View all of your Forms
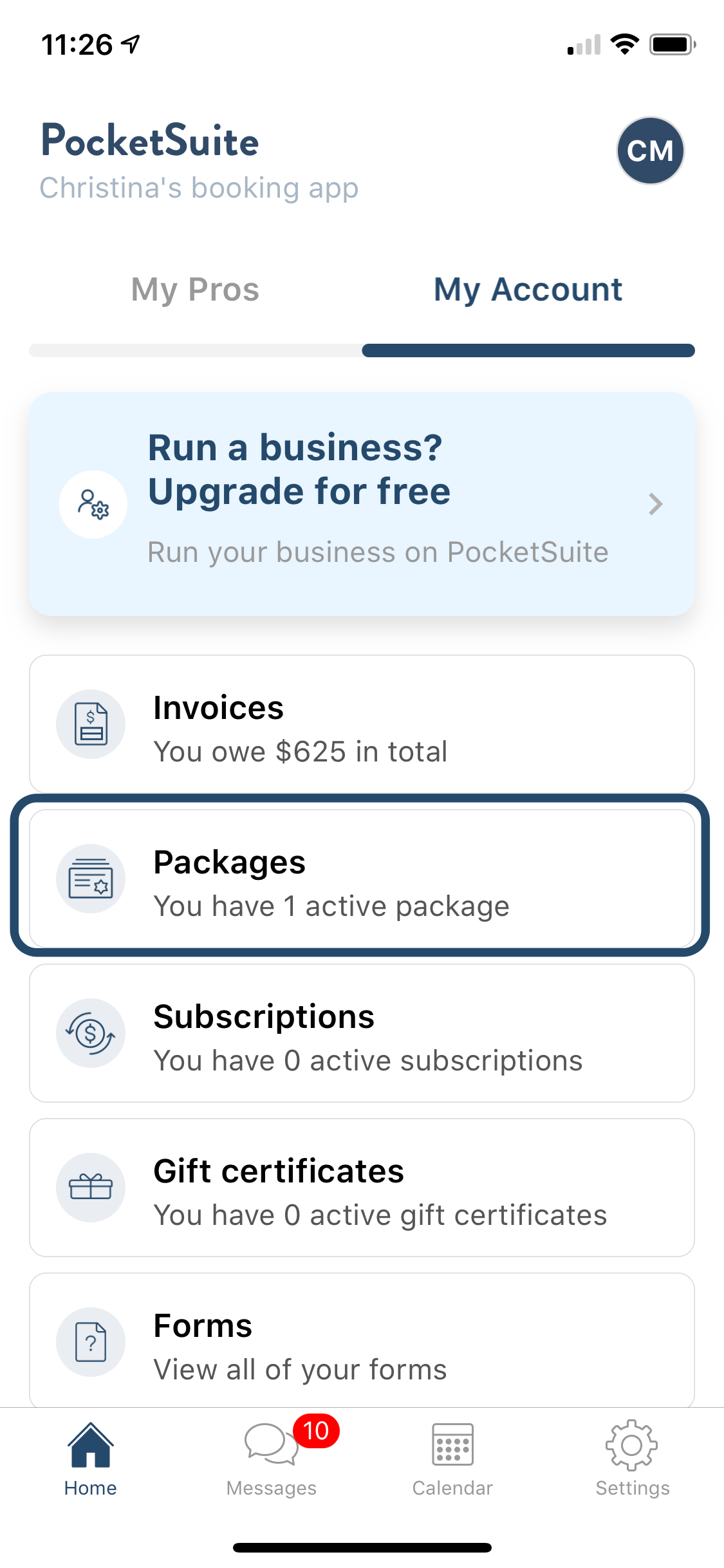Viewport: 724px width, 1568px height. [x=362, y=1340]
